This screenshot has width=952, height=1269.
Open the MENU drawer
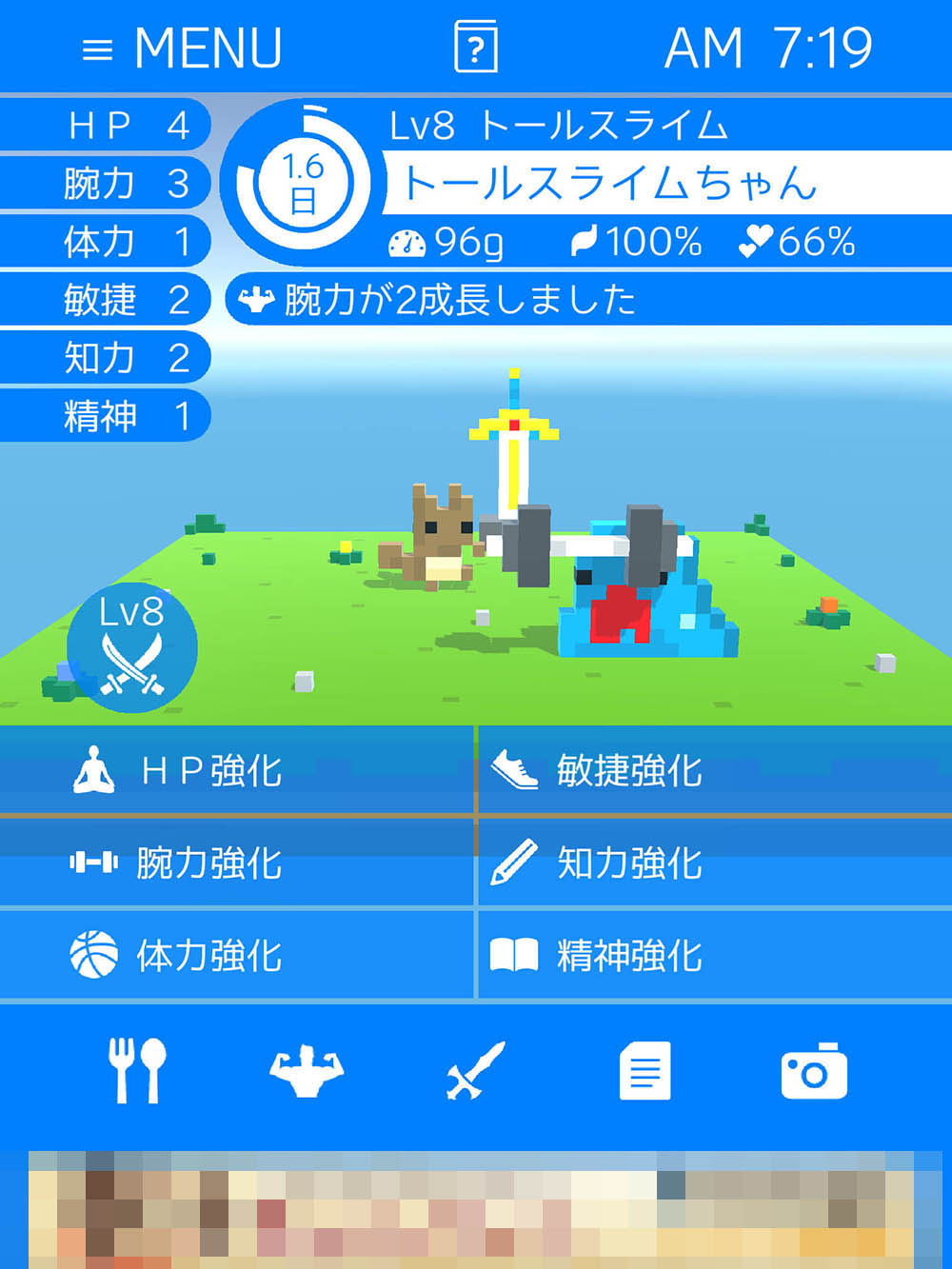pyautogui.click(x=182, y=48)
